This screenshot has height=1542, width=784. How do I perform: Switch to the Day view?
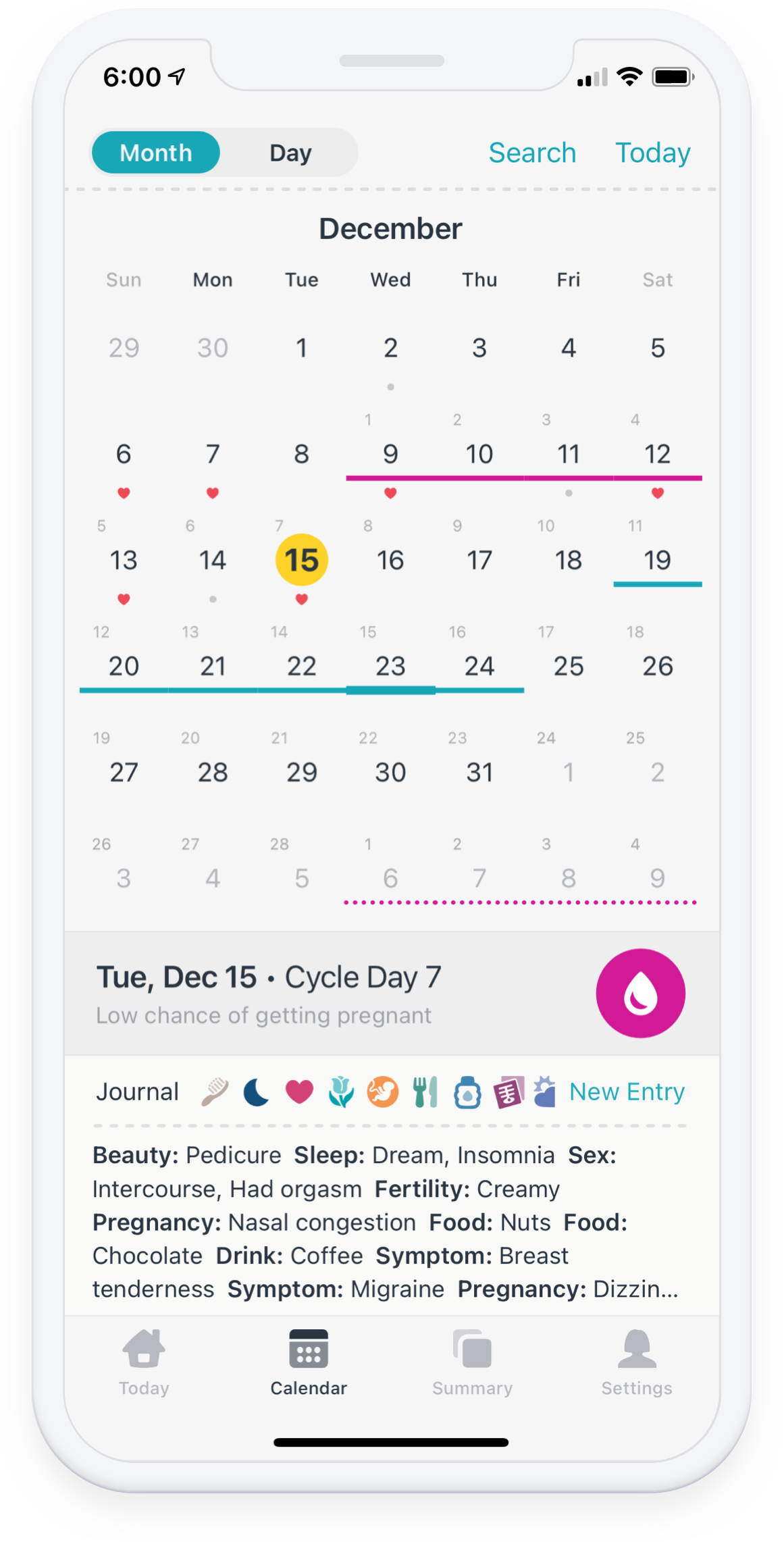290,153
